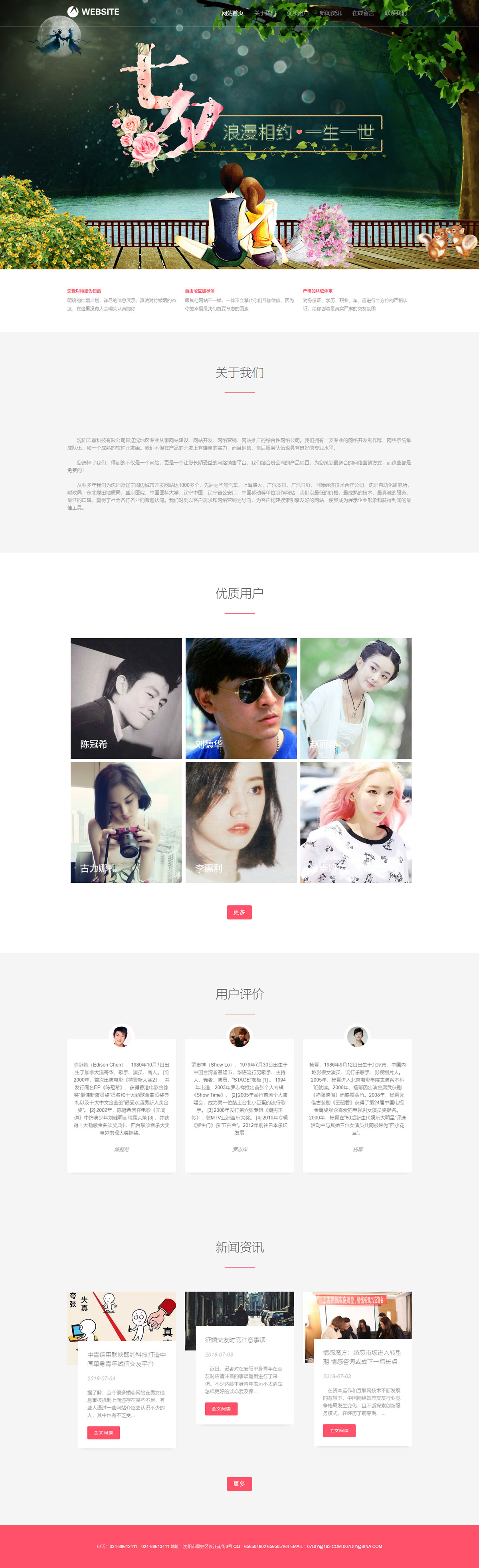The image size is (479, 1568).
Task: Open 陈冠希's user photo tile
Action: 126,698
